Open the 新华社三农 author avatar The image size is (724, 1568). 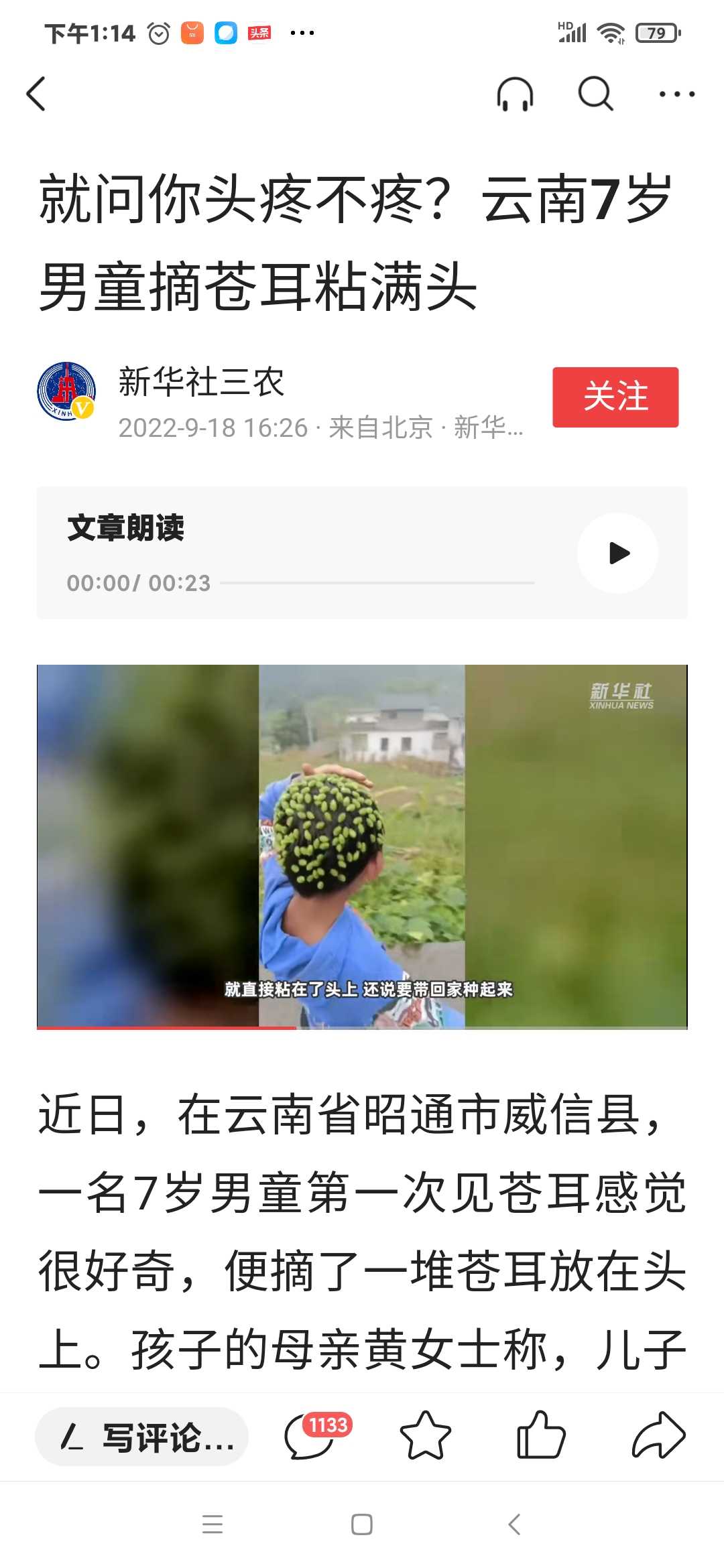pyautogui.click(x=66, y=391)
